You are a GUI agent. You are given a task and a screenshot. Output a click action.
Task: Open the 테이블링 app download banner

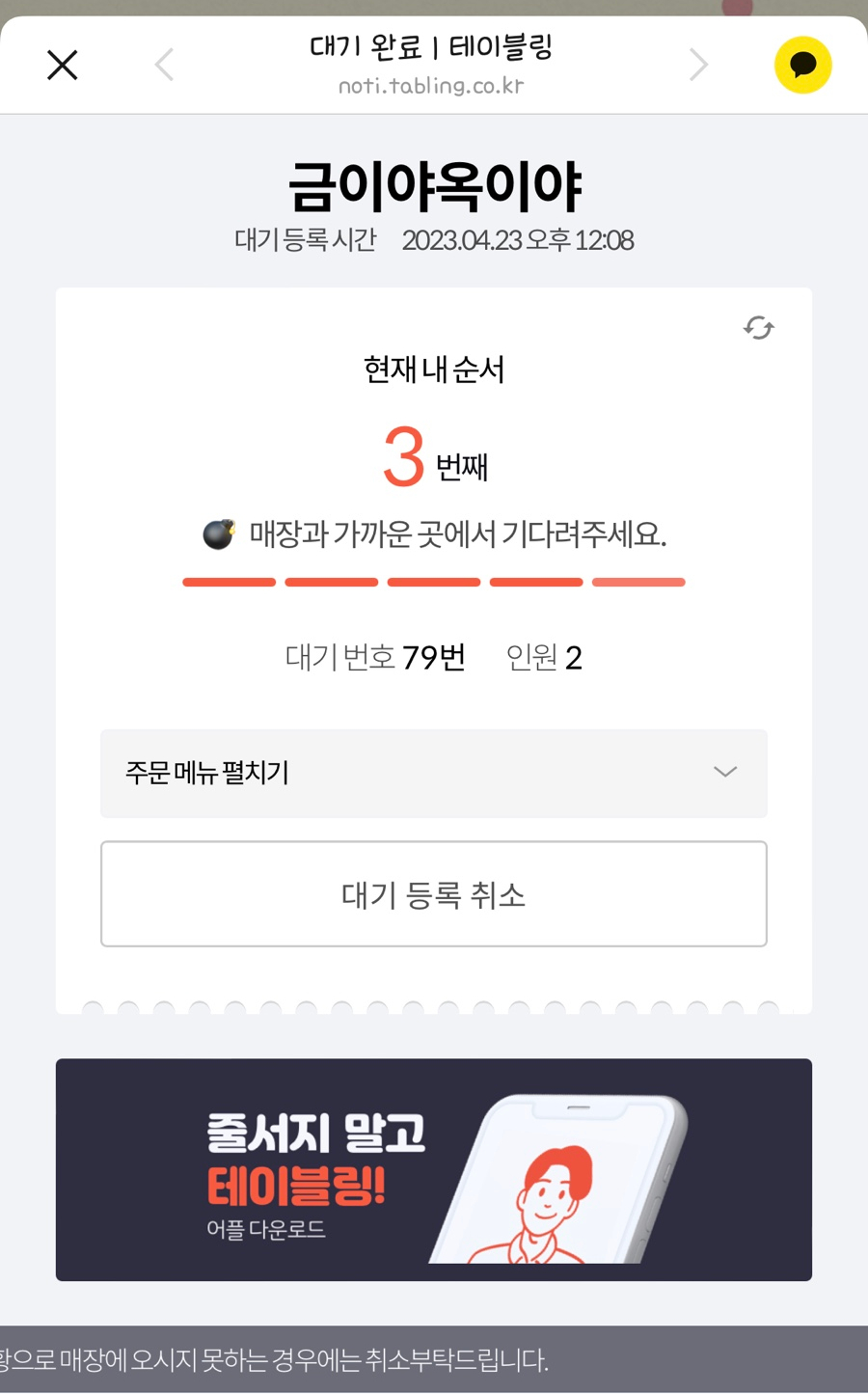pyautogui.click(x=433, y=1169)
